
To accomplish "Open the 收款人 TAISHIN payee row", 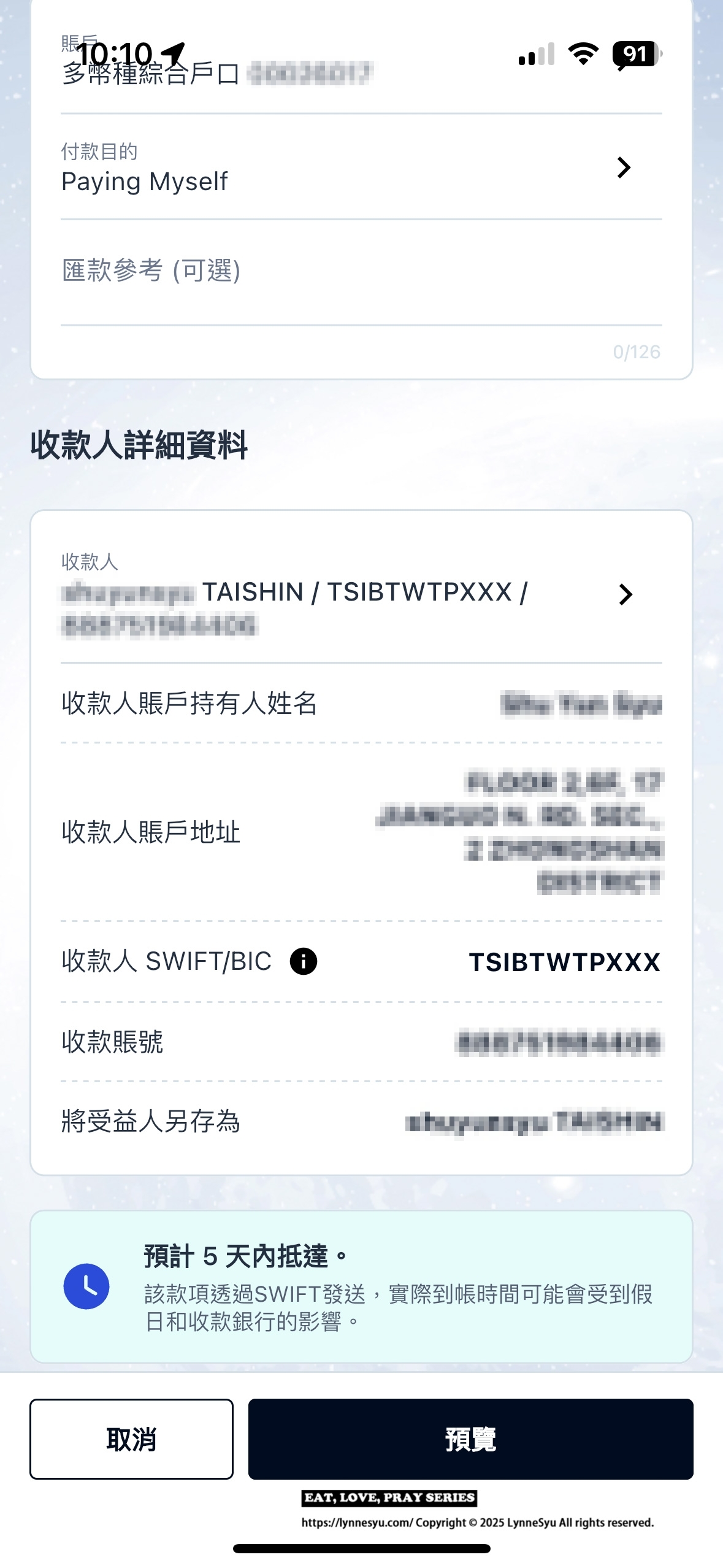I will click(x=361, y=594).
